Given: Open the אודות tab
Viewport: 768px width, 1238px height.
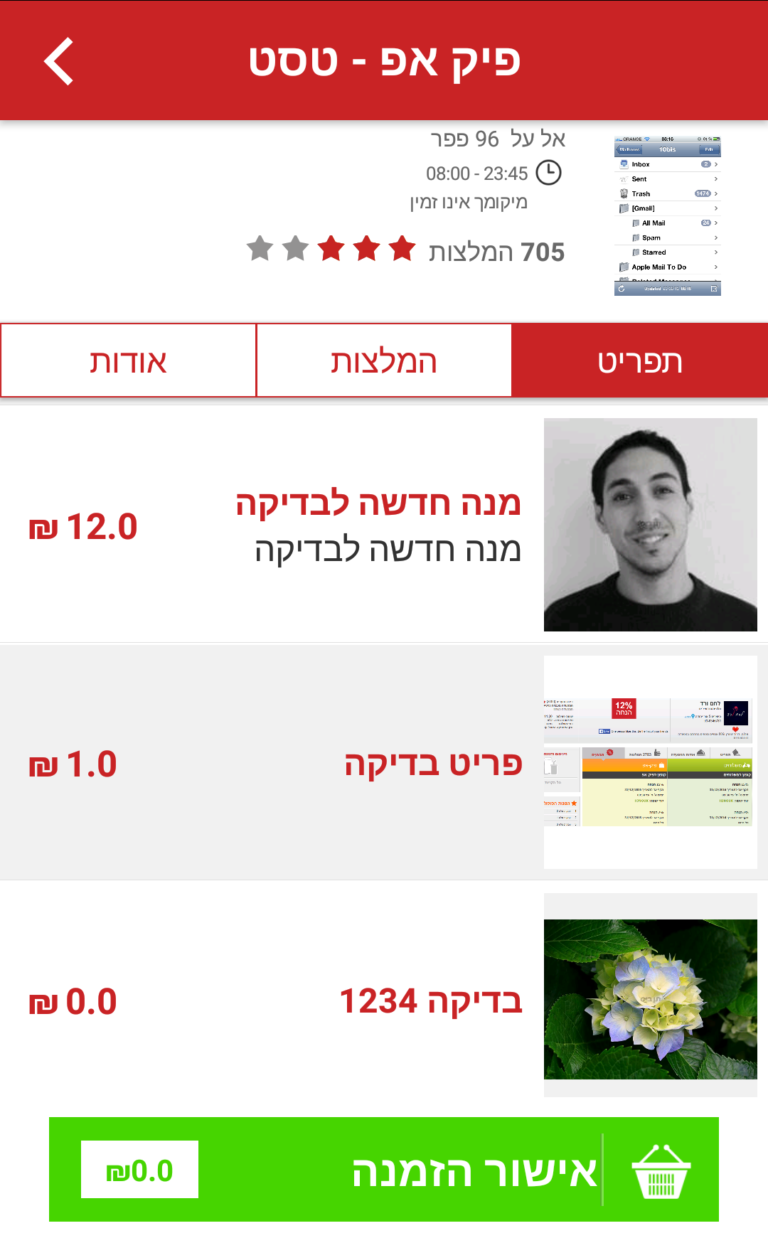Looking at the screenshot, I should 128,360.
